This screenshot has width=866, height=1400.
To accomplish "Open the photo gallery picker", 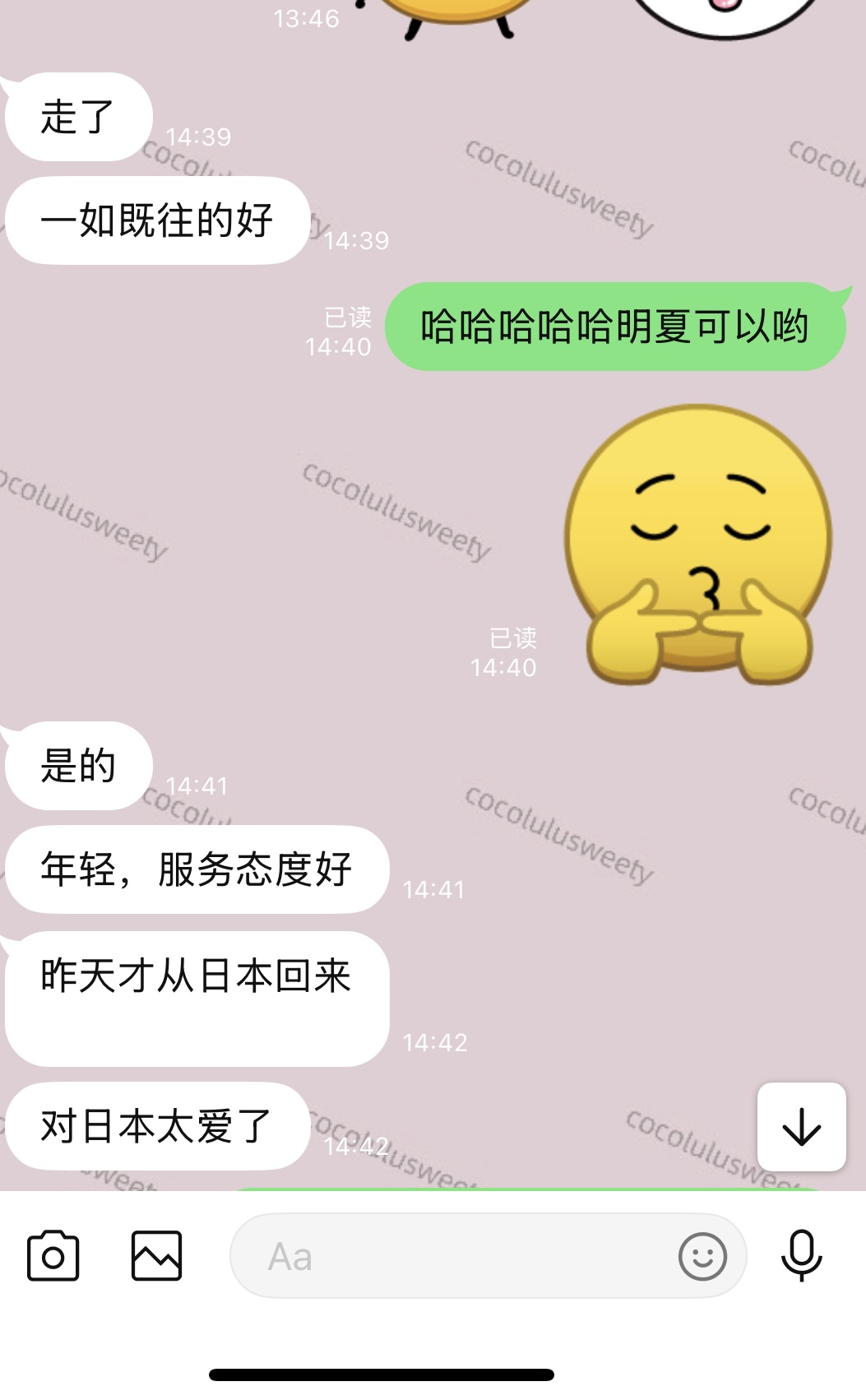I will click(156, 1256).
